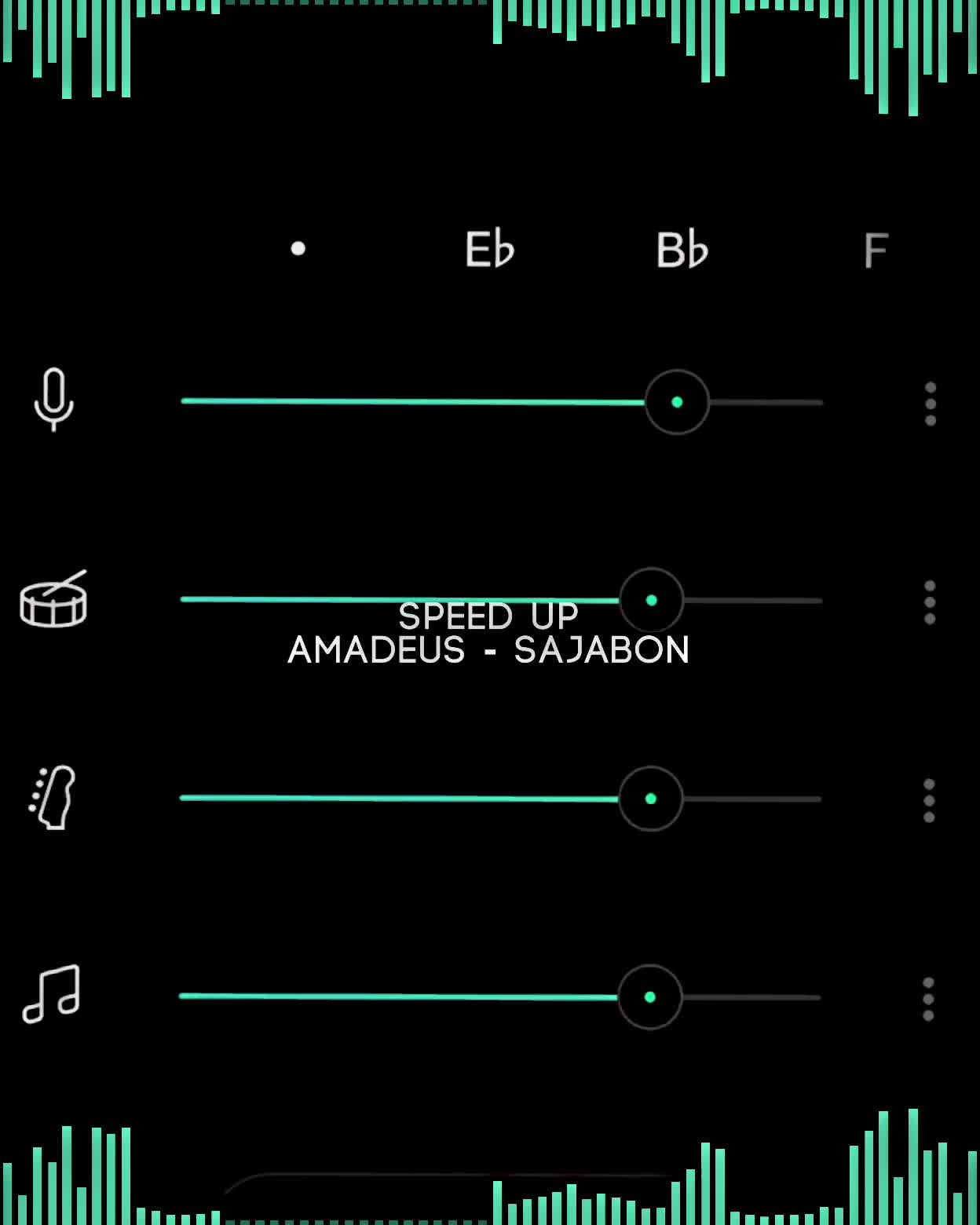Image resolution: width=980 pixels, height=1225 pixels.
Task: Mute the bass with the guitar icon
Action: [53, 797]
